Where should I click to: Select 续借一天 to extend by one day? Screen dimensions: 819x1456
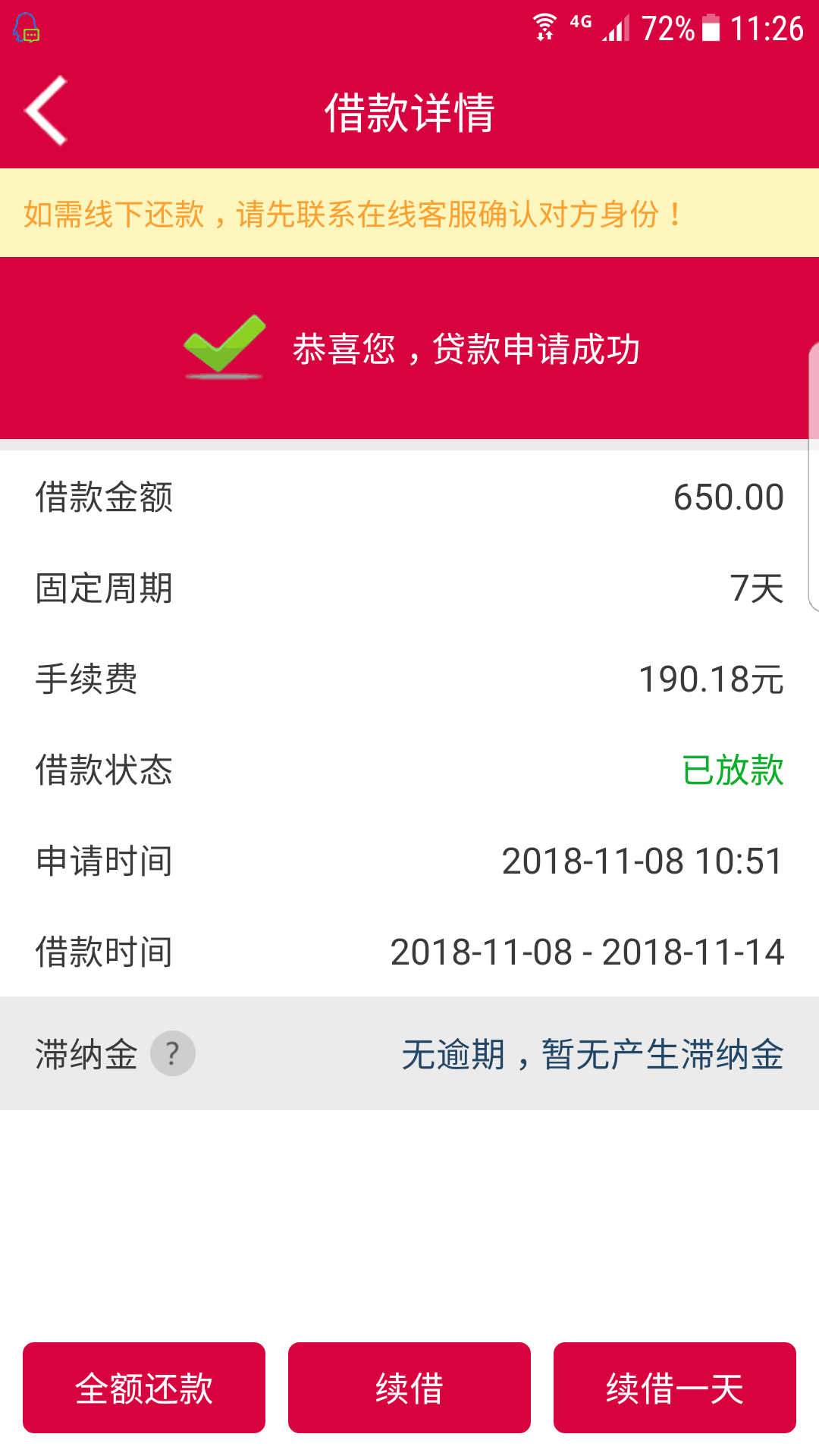pos(675,1388)
